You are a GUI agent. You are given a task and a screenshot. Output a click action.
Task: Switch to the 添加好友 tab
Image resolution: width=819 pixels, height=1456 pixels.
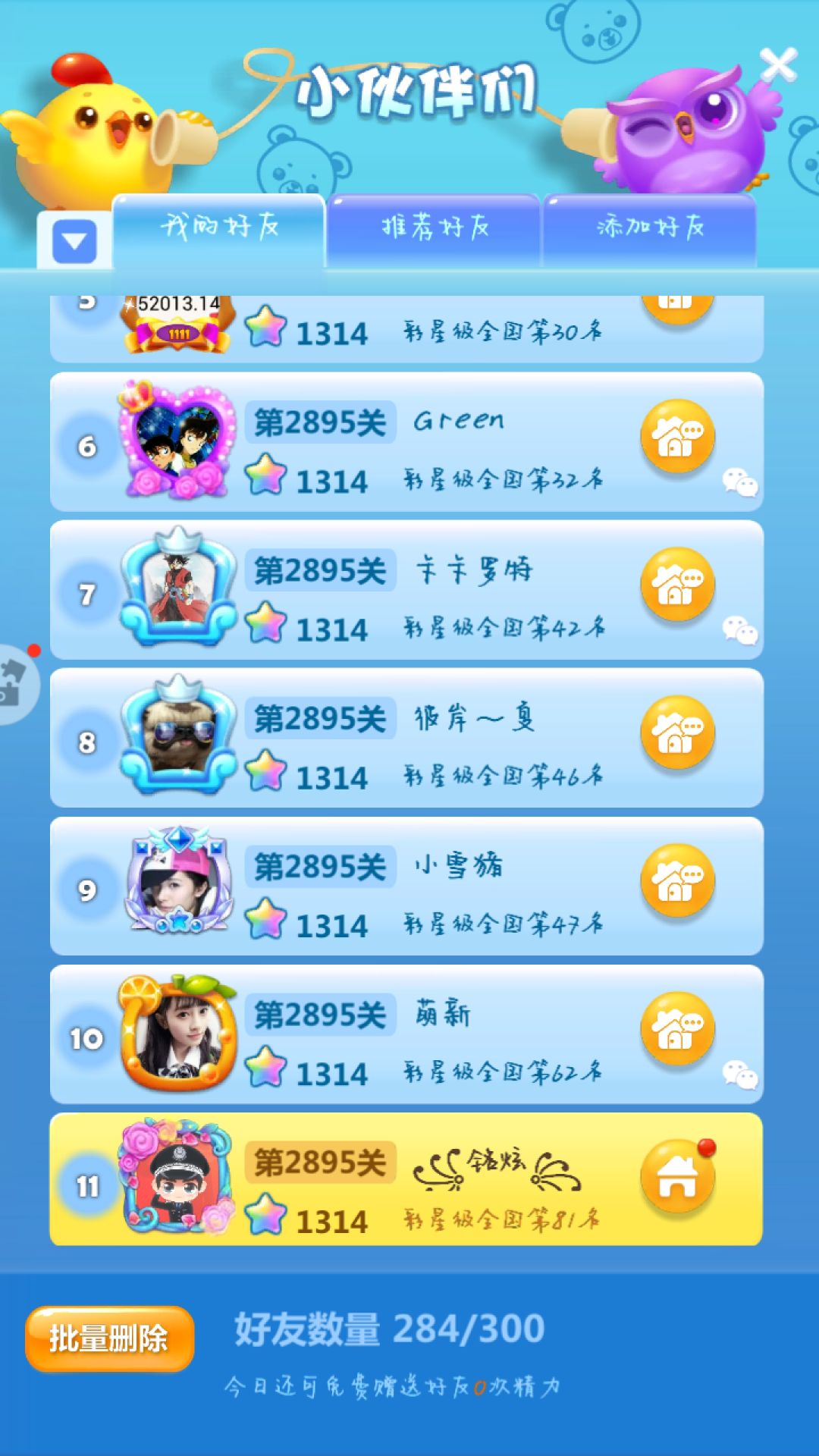pyautogui.click(x=650, y=227)
